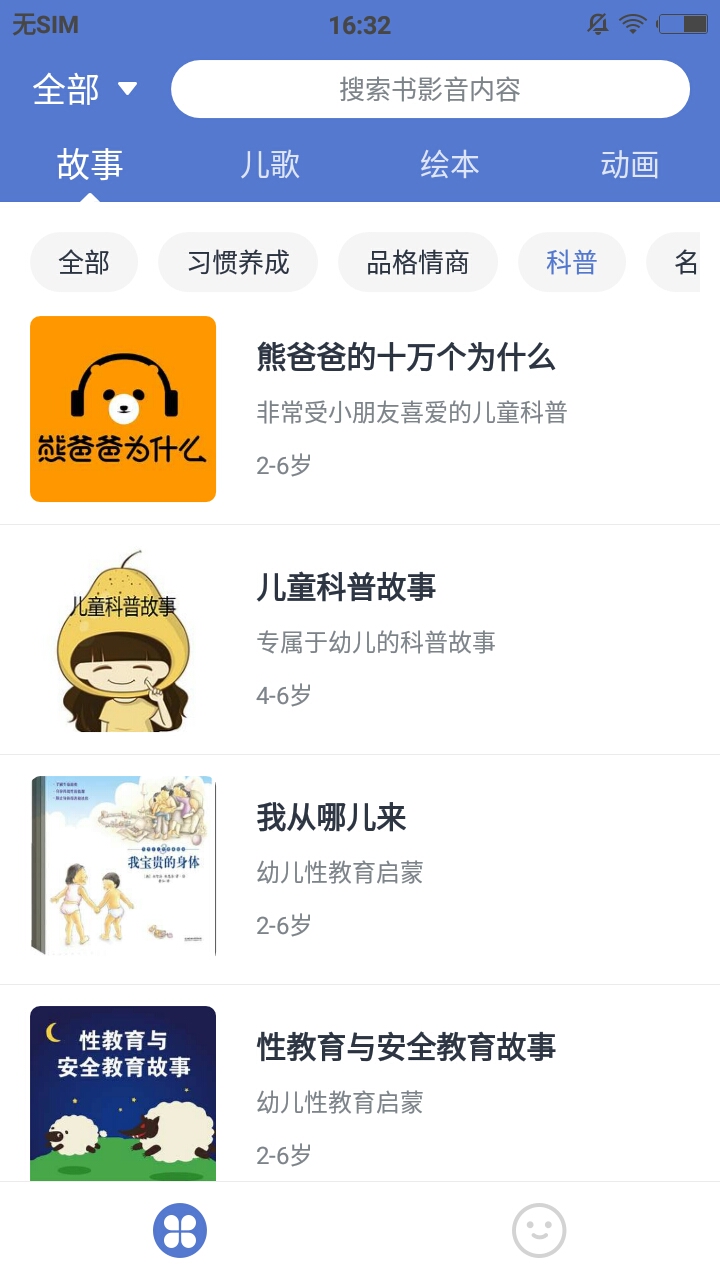Tap the search bar 搜索书影音内容
The height and width of the screenshot is (1280, 720).
[430, 89]
